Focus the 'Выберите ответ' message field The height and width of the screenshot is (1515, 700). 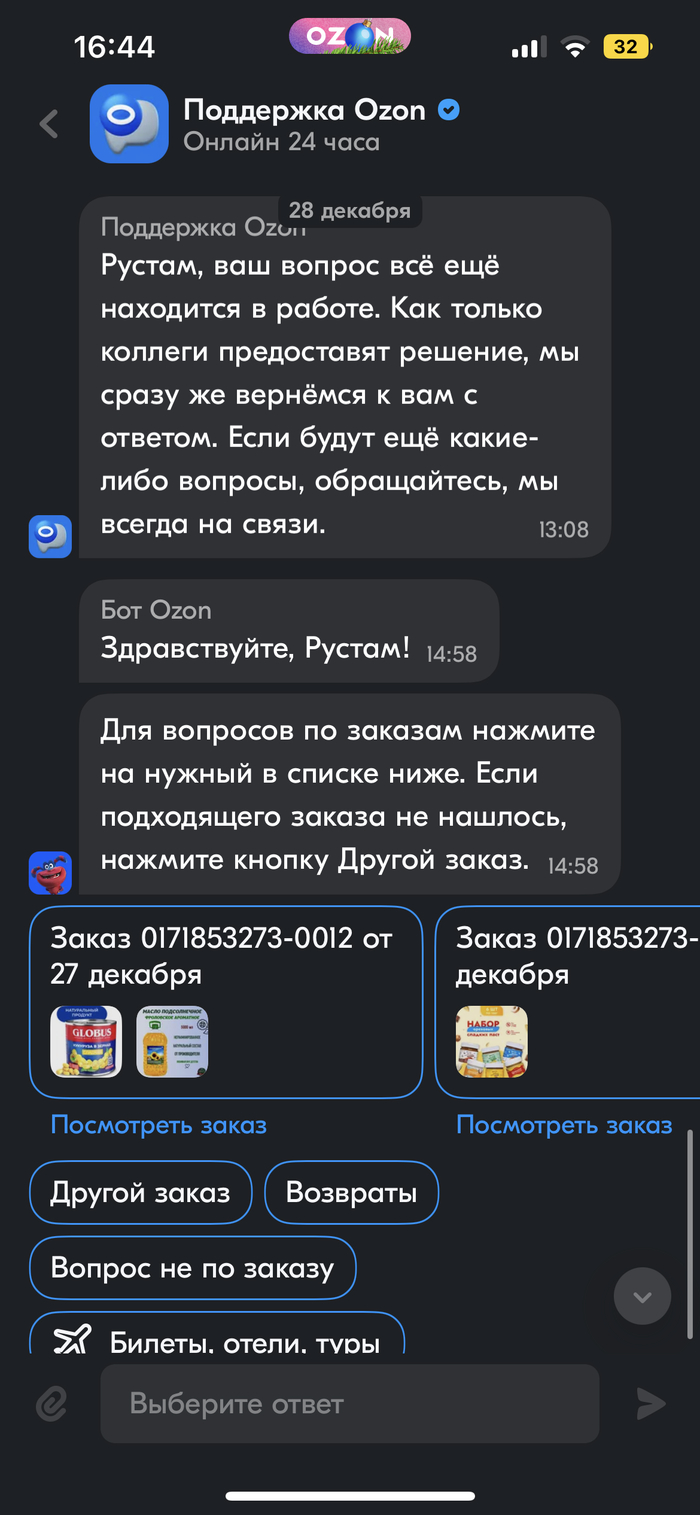point(349,1403)
